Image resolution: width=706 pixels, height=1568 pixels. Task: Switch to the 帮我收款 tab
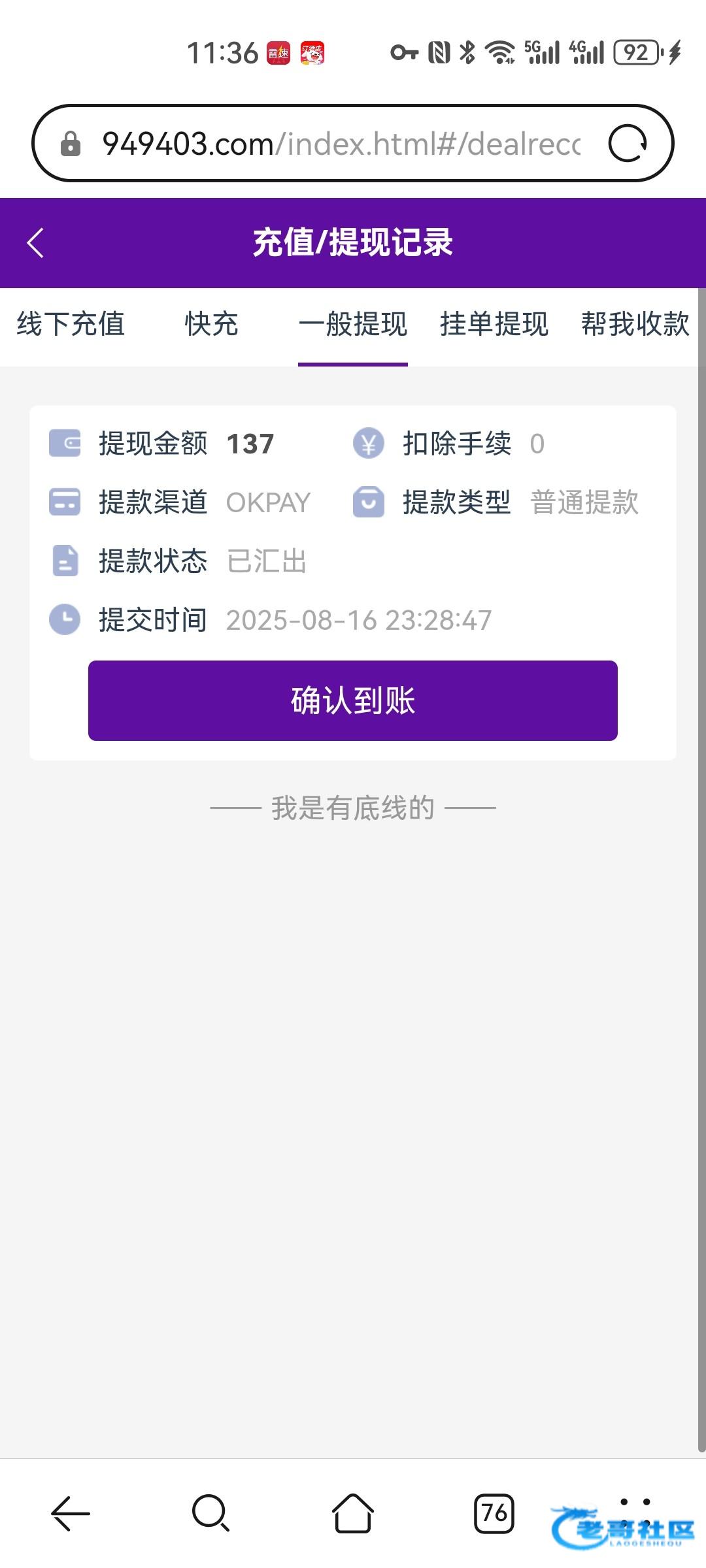635,324
